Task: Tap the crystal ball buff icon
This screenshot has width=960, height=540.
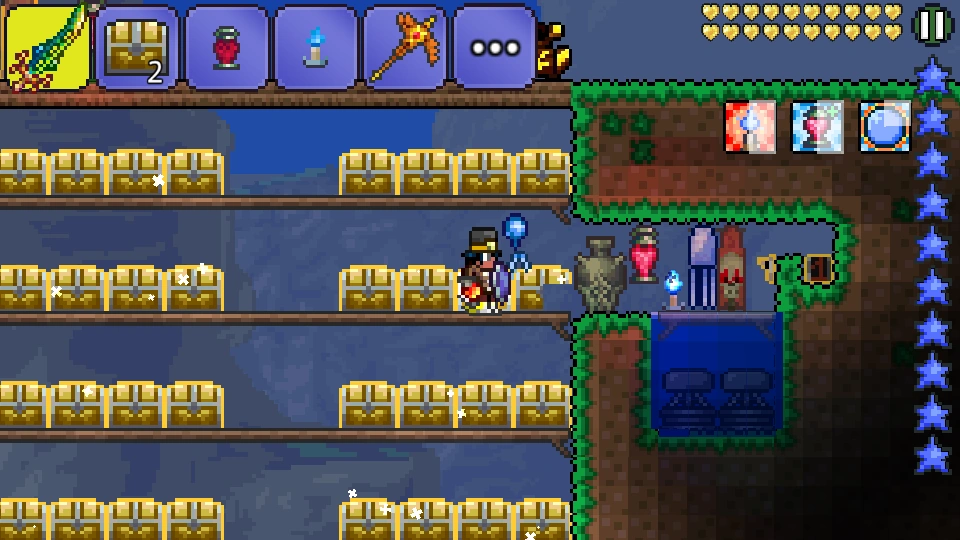Action: pos(885,127)
